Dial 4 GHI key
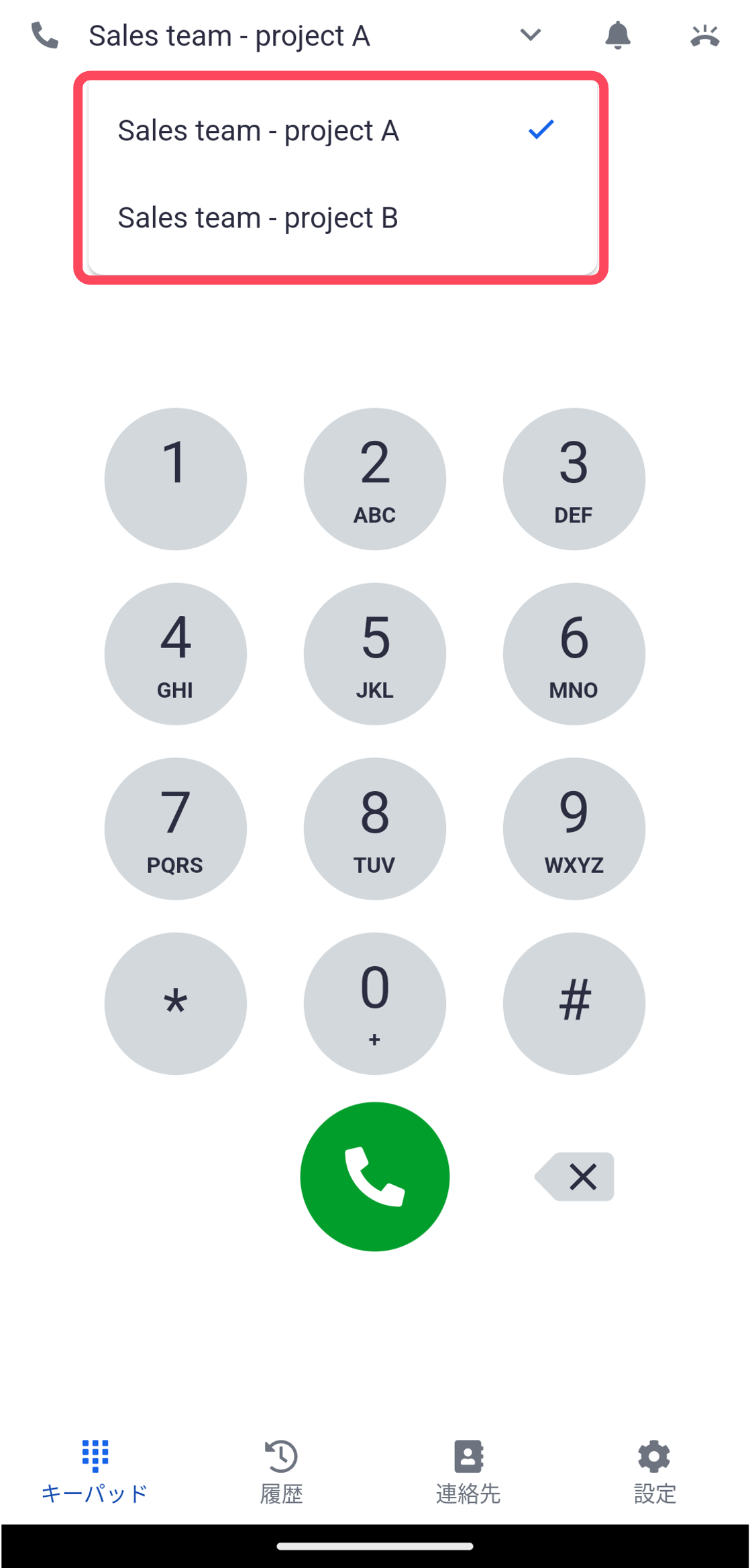This screenshot has height=1568, width=750. (x=176, y=654)
